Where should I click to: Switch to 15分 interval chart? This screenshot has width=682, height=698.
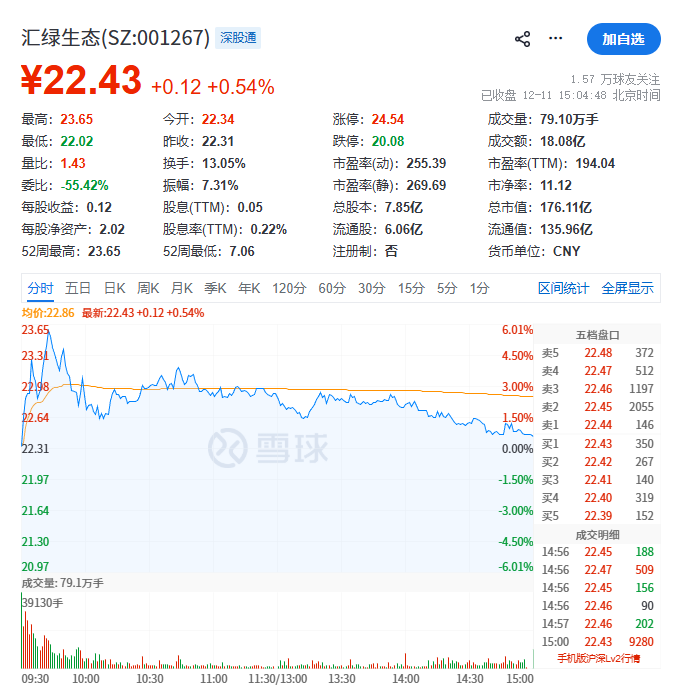coord(411,288)
